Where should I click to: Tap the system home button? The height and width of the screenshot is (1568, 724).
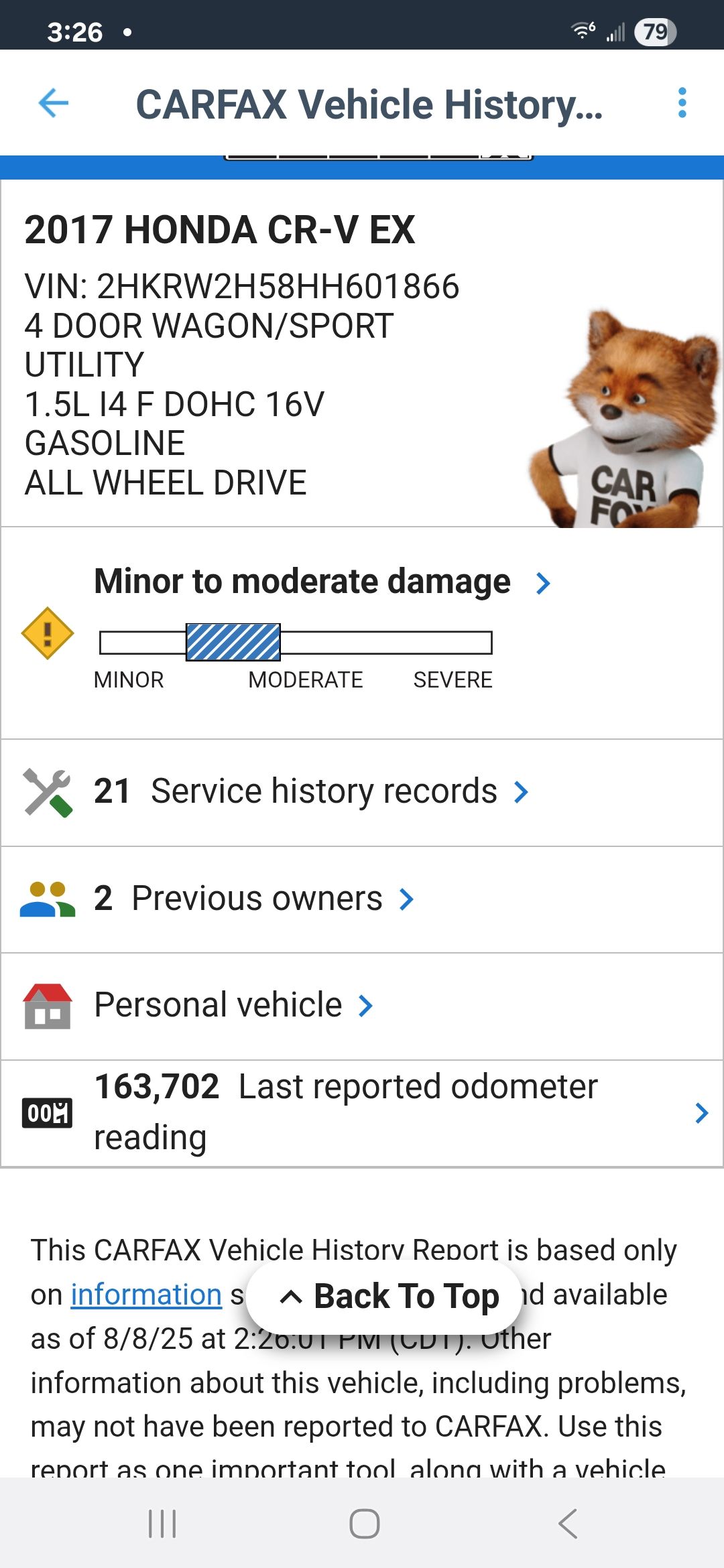pyautogui.click(x=364, y=1523)
